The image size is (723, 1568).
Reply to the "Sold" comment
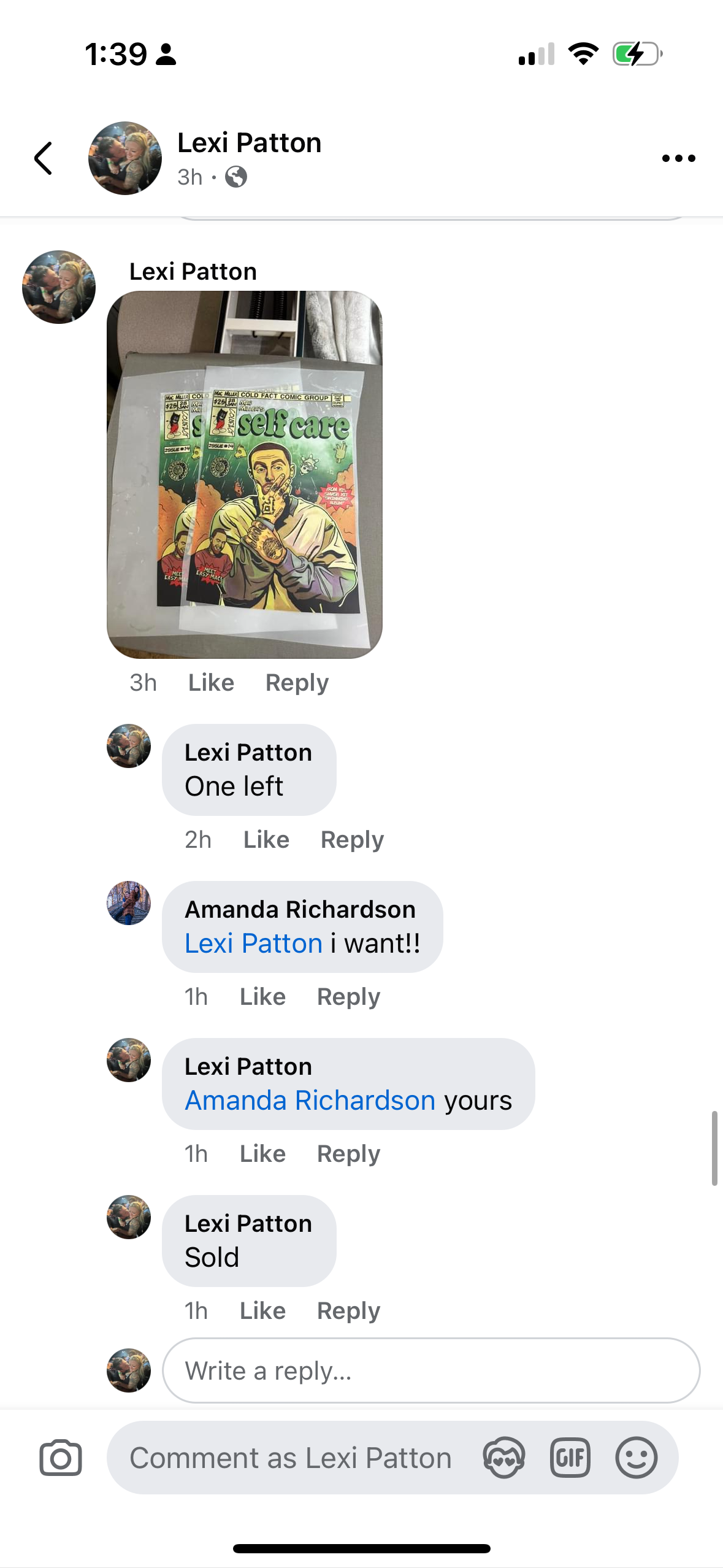(348, 1311)
